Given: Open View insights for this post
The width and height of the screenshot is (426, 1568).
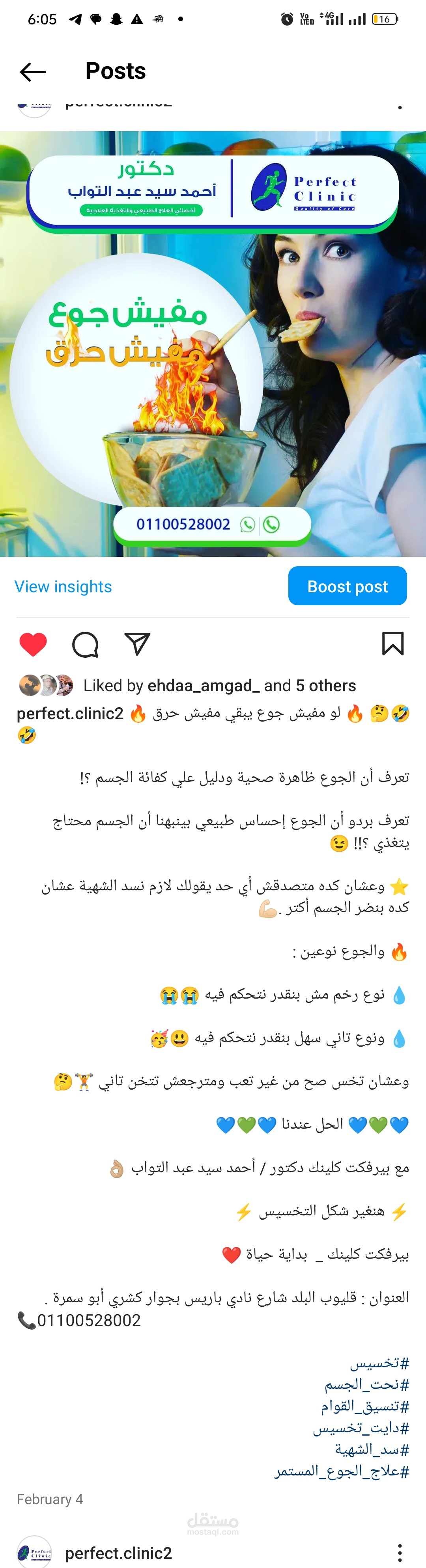Looking at the screenshot, I should pyautogui.click(x=64, y=586).
